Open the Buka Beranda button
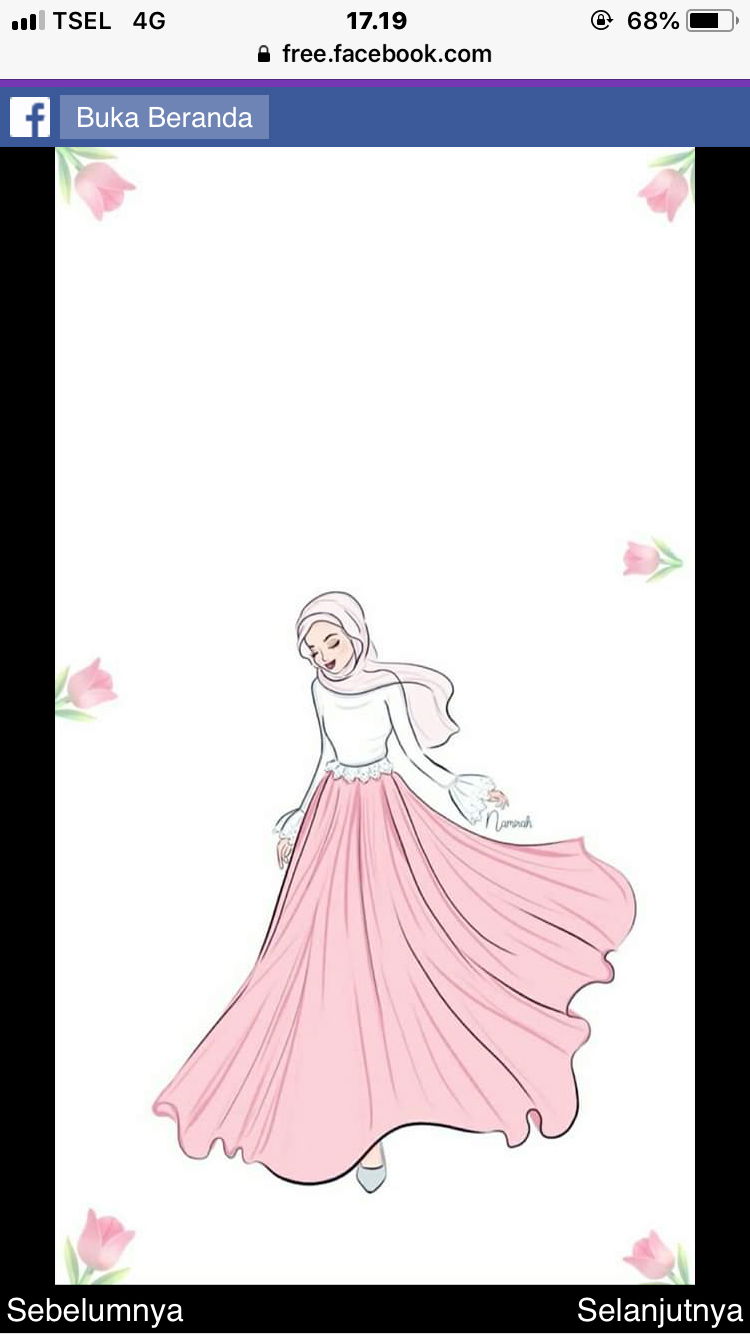The width and height of the screenshot is (750, 1334). pyautogui.click(x=165, y=117)
